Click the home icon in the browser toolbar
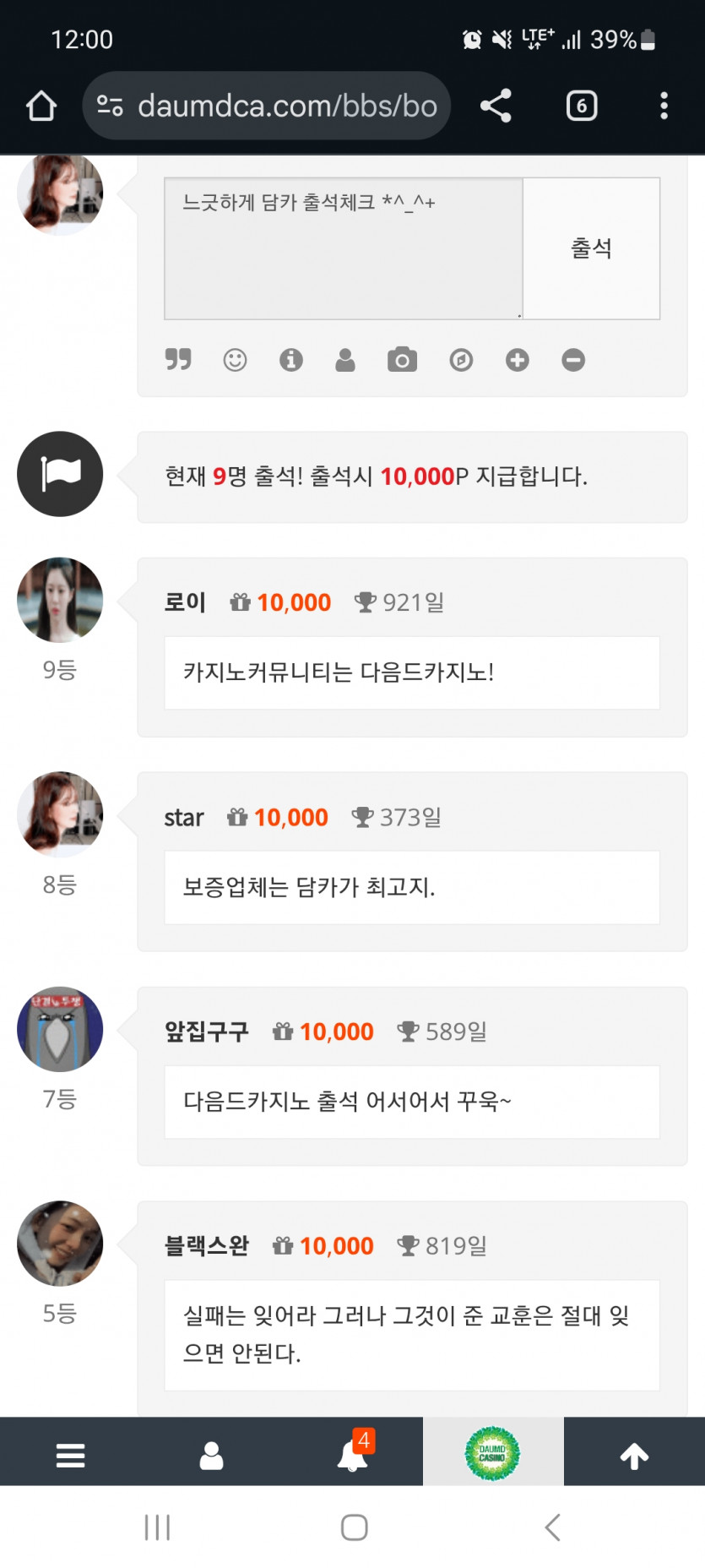705x1568 pixels. tap(41, 105)
